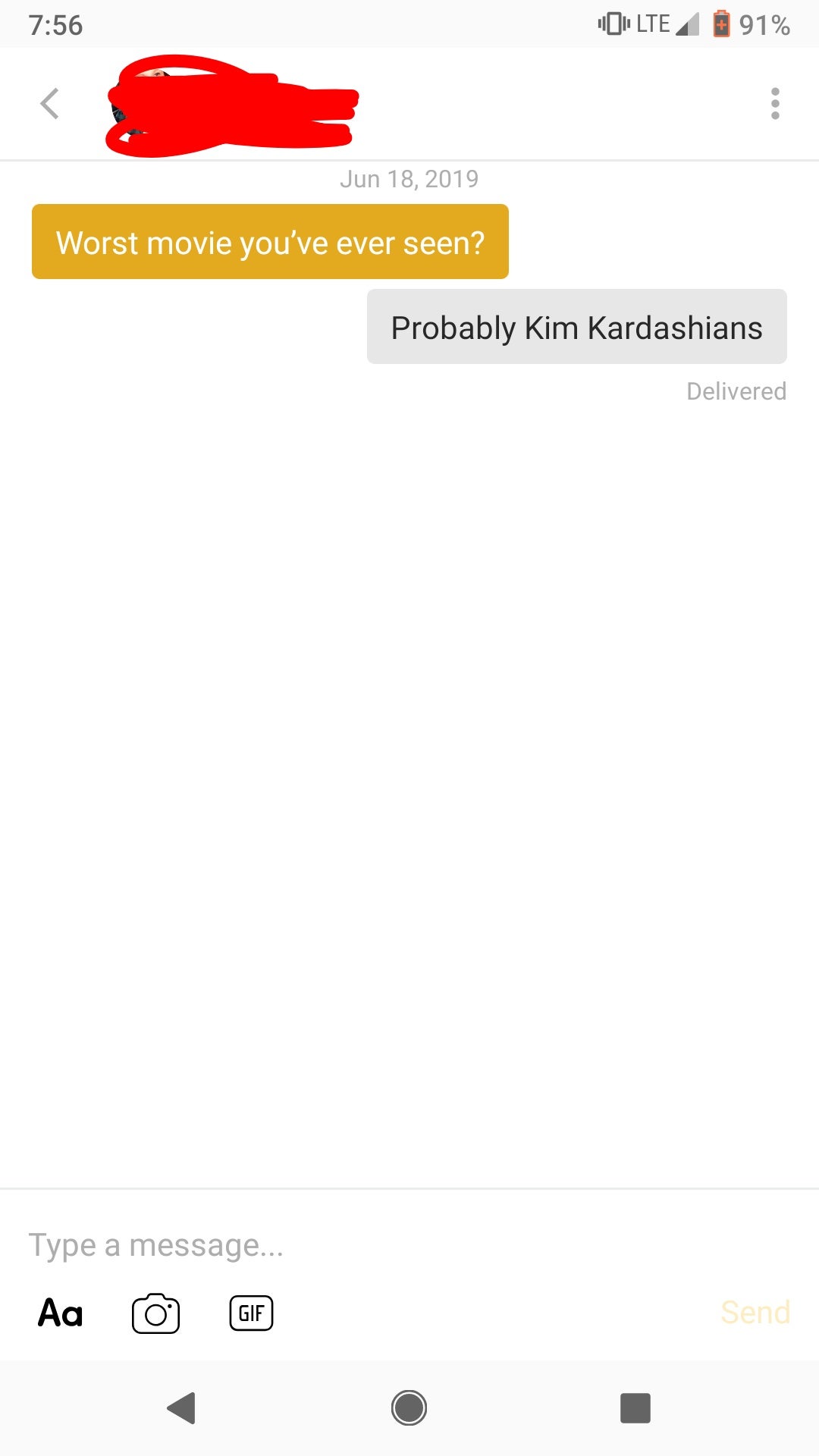The width and height of the screenshot is (819, 1456).
Task: Go back to the conversations list
Action: click(x=50, y=104)
